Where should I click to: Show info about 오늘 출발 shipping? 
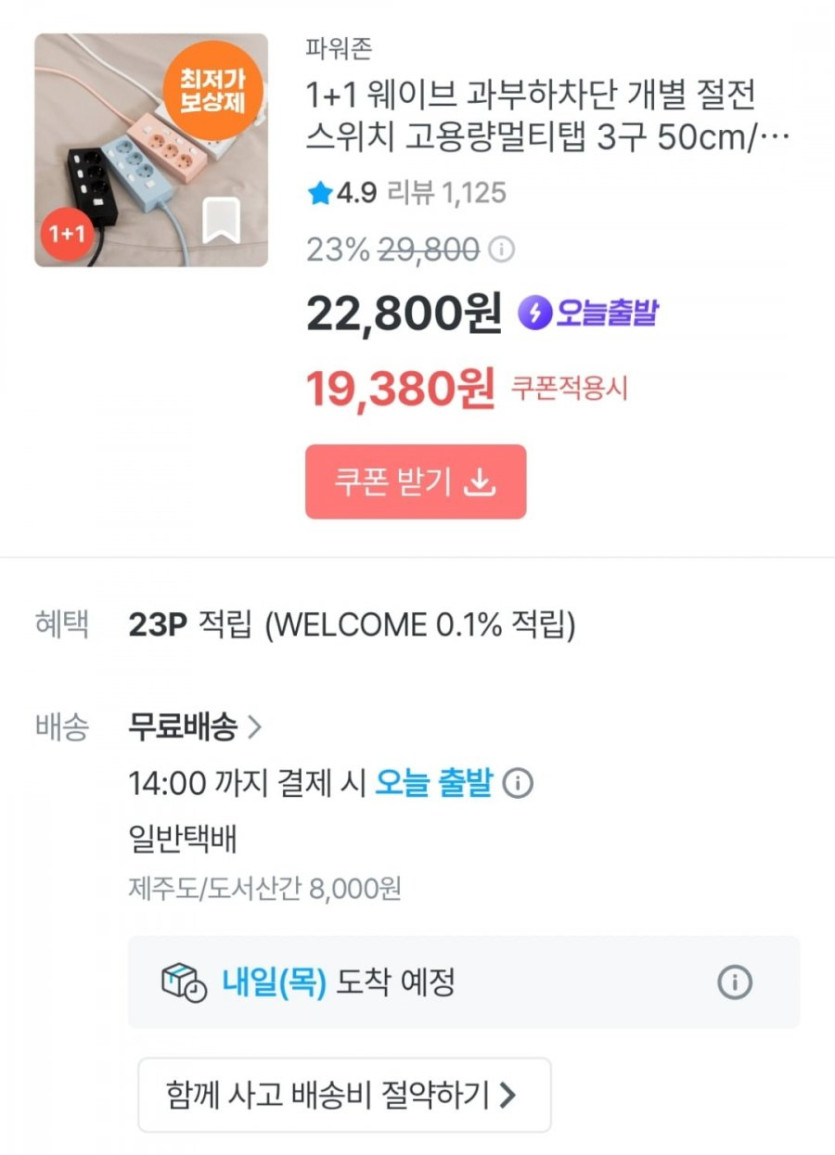pos(517,783)
